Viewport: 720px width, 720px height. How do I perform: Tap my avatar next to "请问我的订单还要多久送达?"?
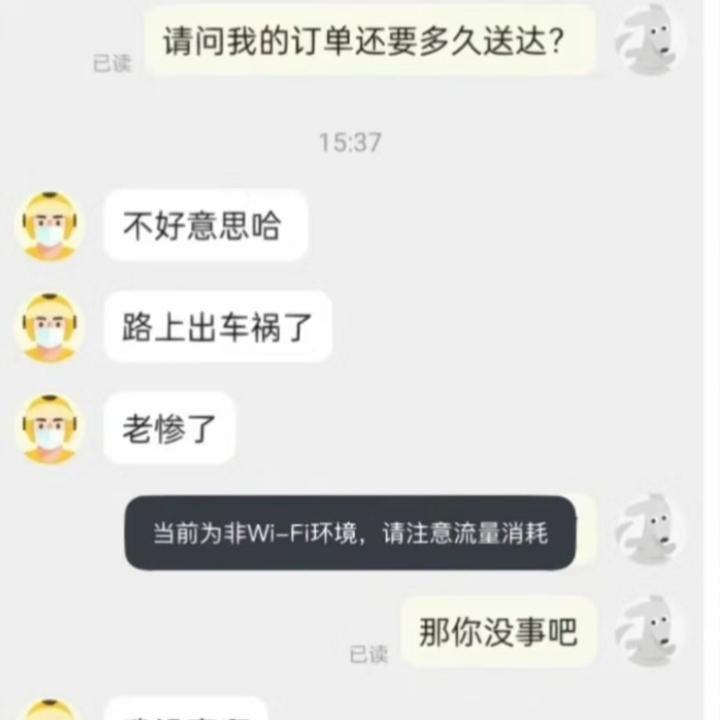(x=650, y=41)
